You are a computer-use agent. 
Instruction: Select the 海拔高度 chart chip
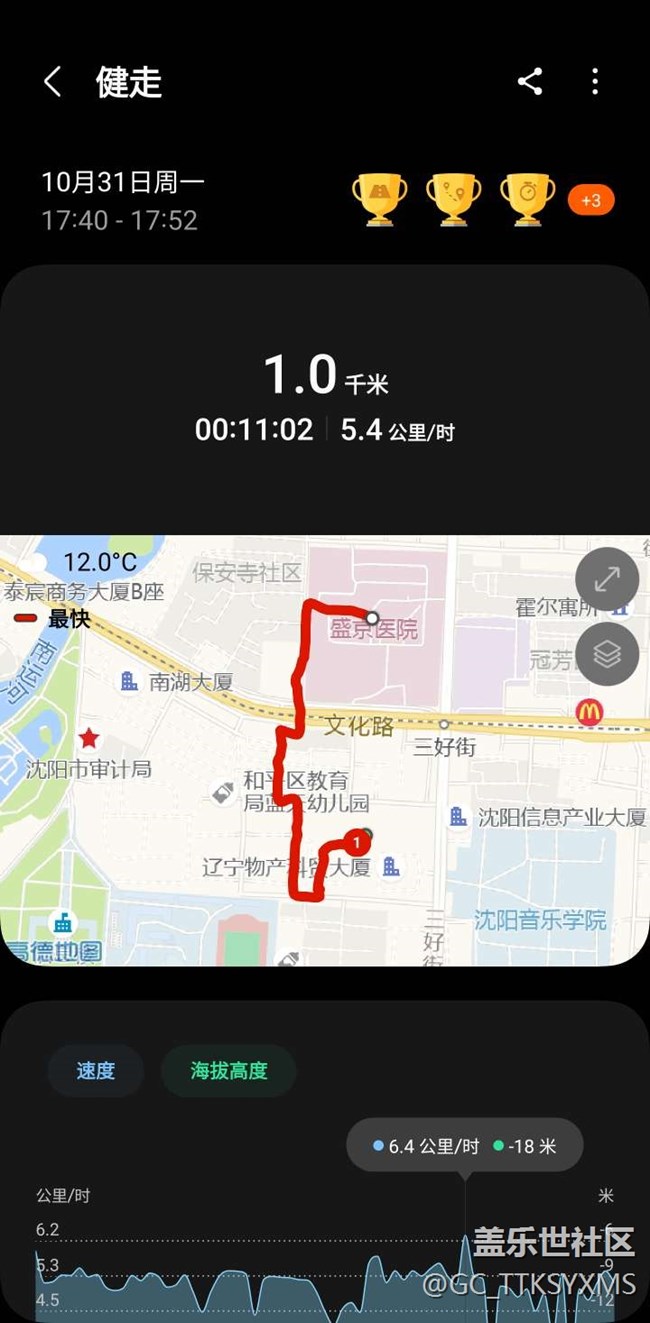point(229,1071)
